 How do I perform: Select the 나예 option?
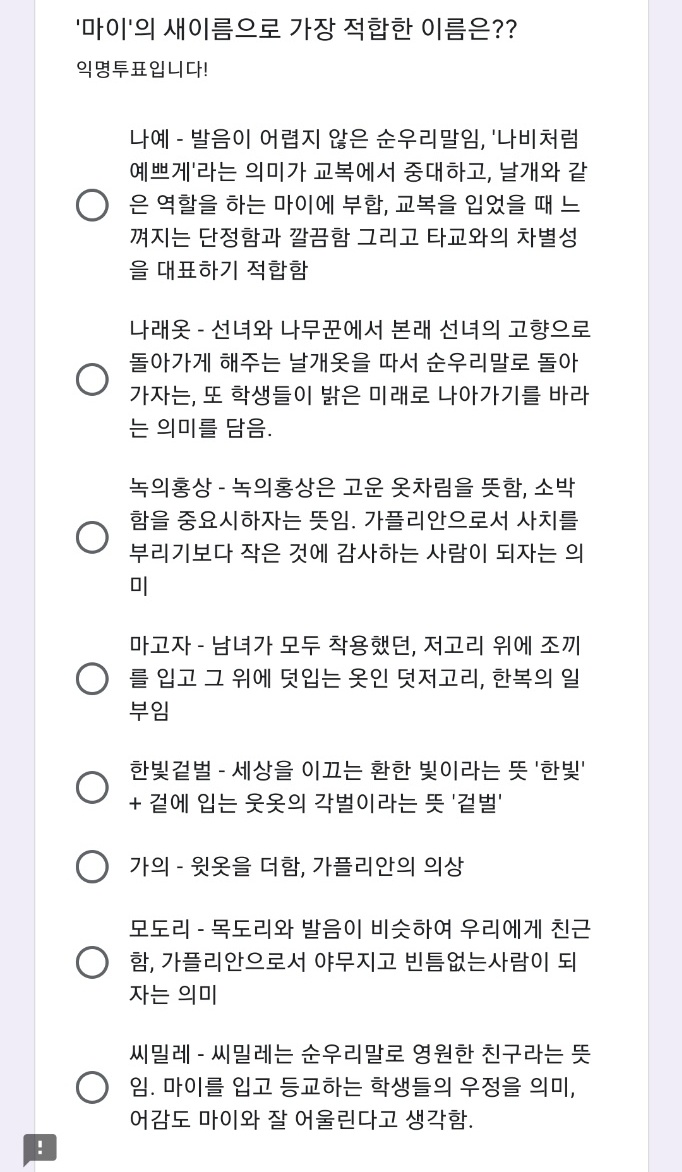pyautogui.click(x=92, y=205)
